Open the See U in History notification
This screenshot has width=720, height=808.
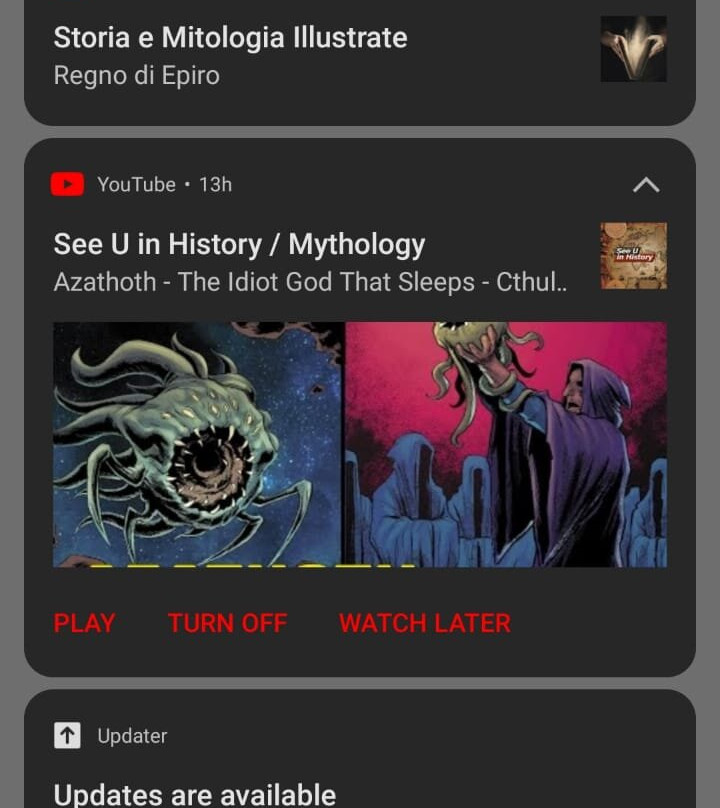tap(310, 262)
